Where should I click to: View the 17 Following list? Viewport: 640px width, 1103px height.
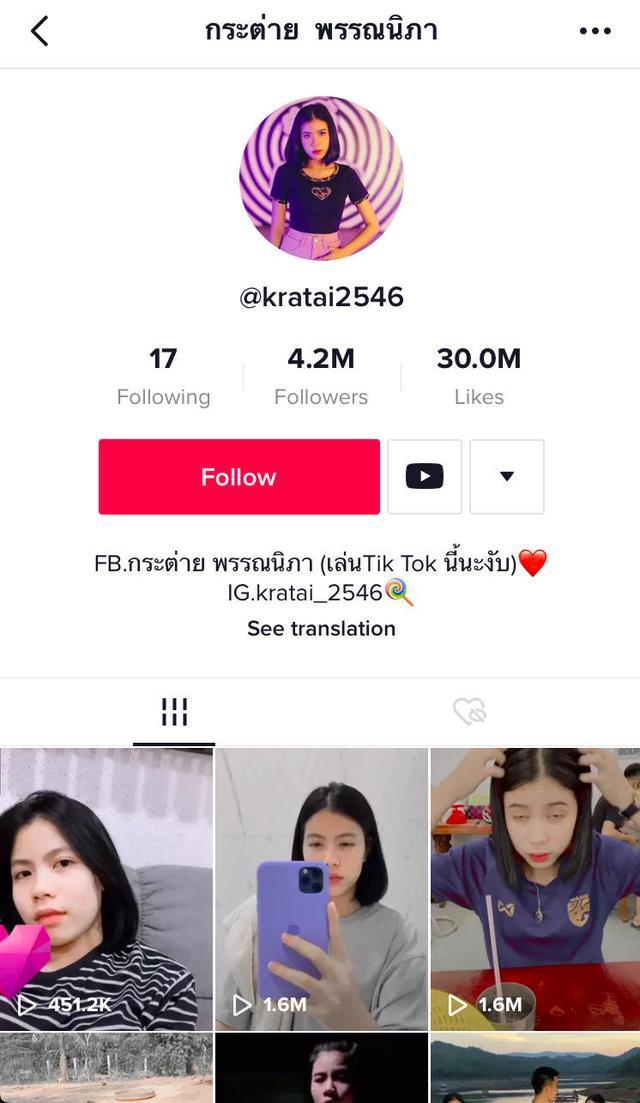click(163, 376)
